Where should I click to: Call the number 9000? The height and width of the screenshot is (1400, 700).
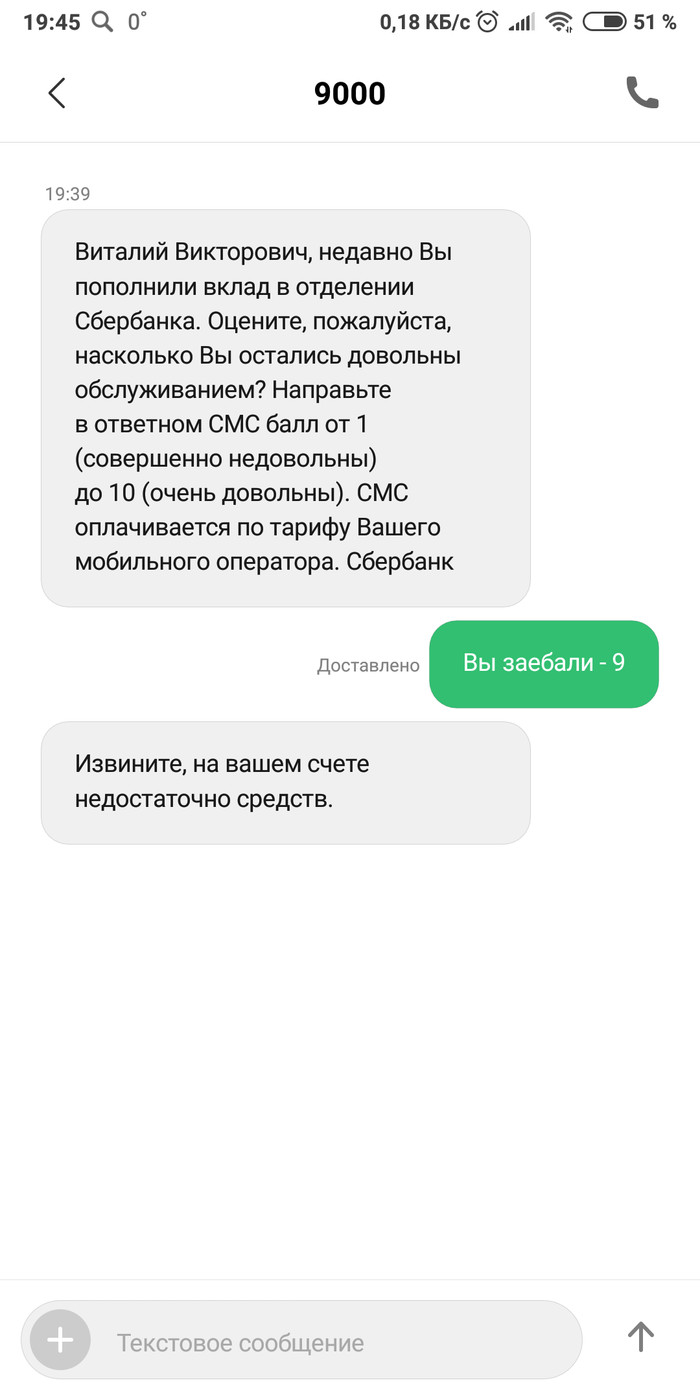coord(642,93)
